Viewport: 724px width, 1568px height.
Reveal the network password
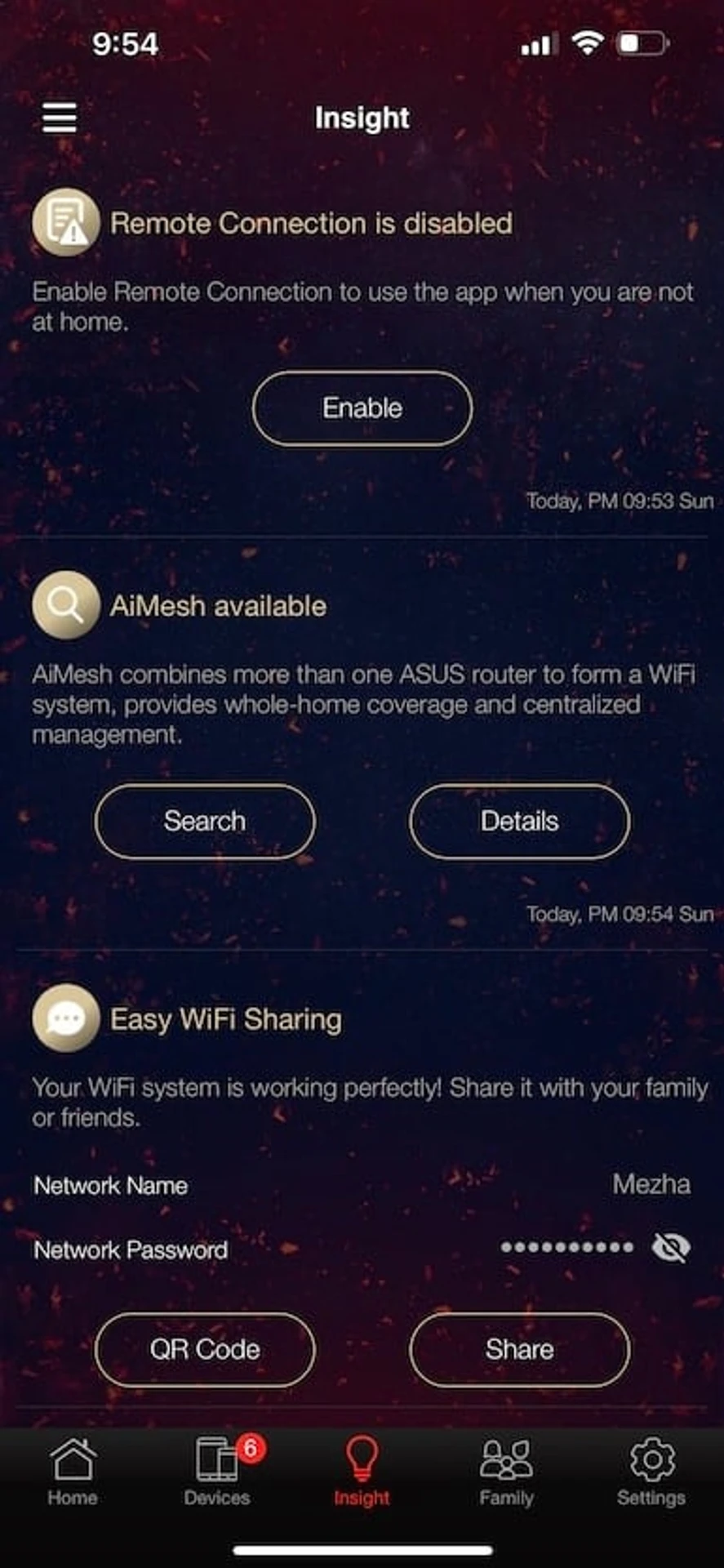point(671,1247)
